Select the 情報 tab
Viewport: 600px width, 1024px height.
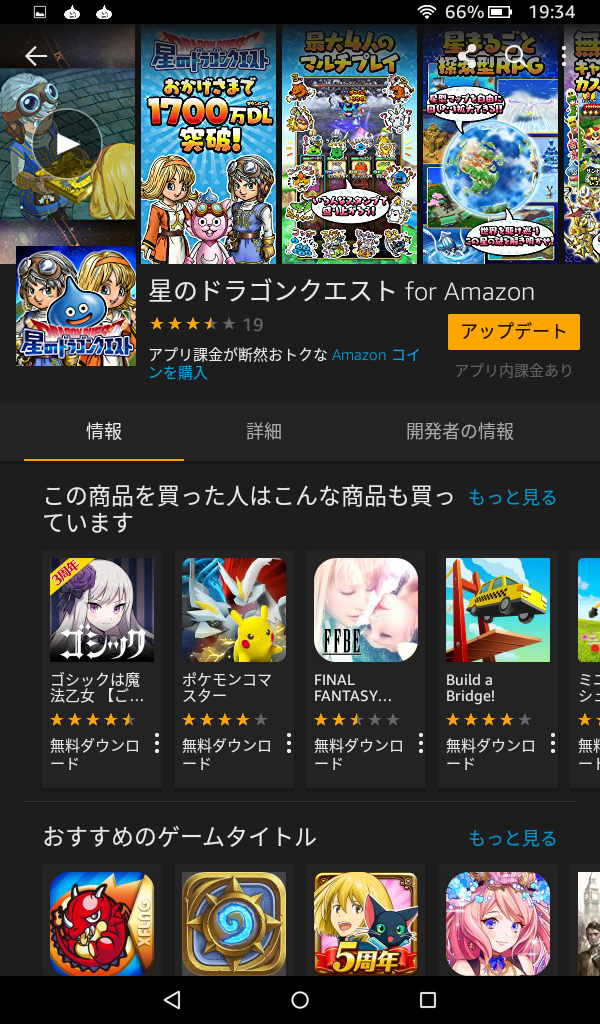click(104, 432)
